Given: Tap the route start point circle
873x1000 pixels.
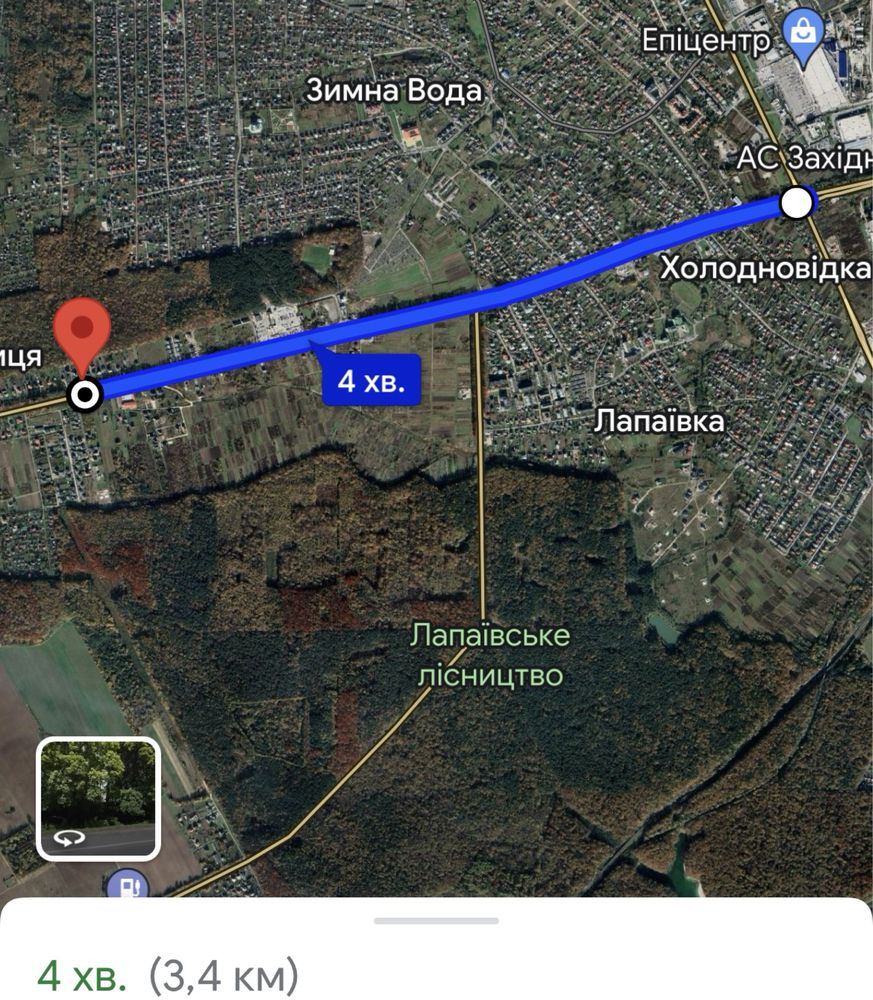Looking at the screenshot, I should pyautogui.click(x=797, y=203).
